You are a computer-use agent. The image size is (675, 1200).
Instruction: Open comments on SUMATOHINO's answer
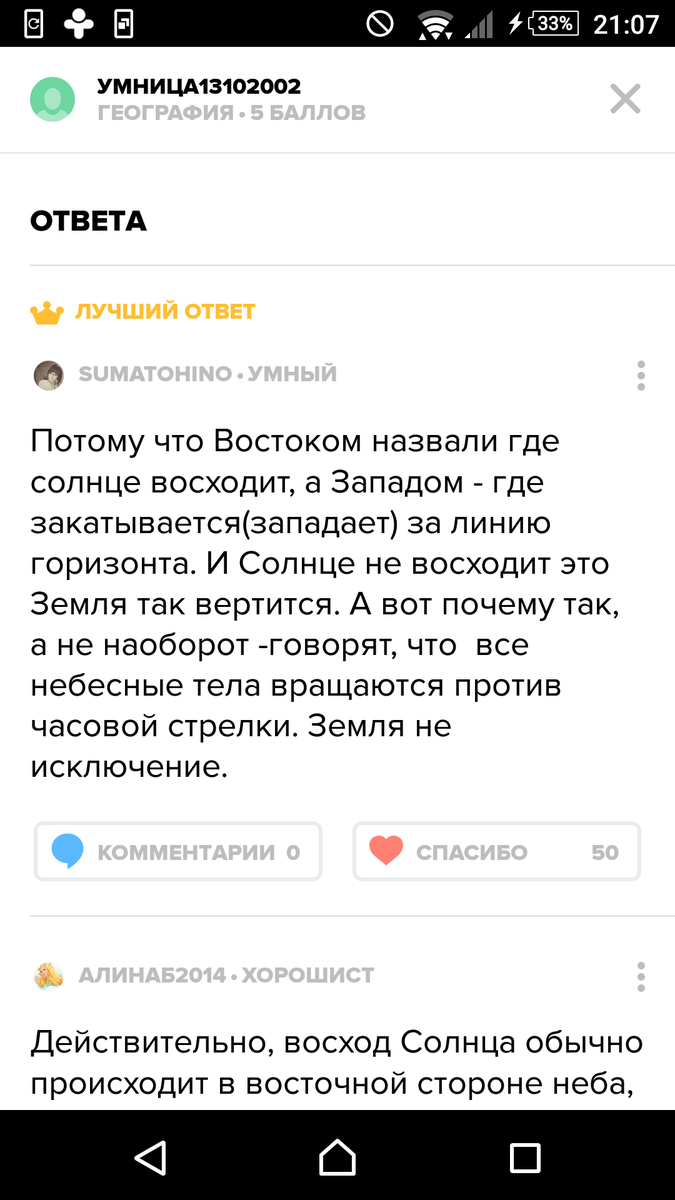pos(178,852)
